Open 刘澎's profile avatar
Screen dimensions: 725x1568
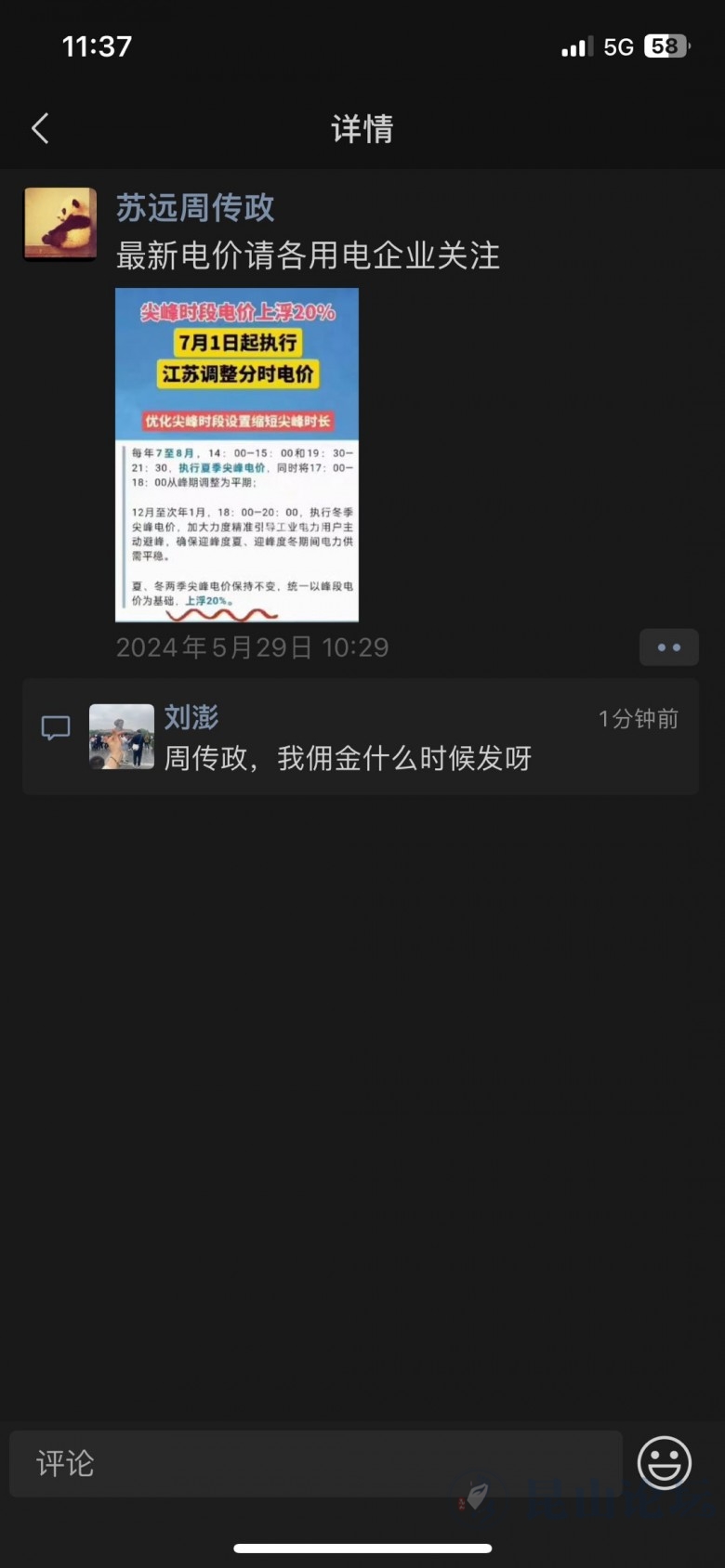point(122,737)
